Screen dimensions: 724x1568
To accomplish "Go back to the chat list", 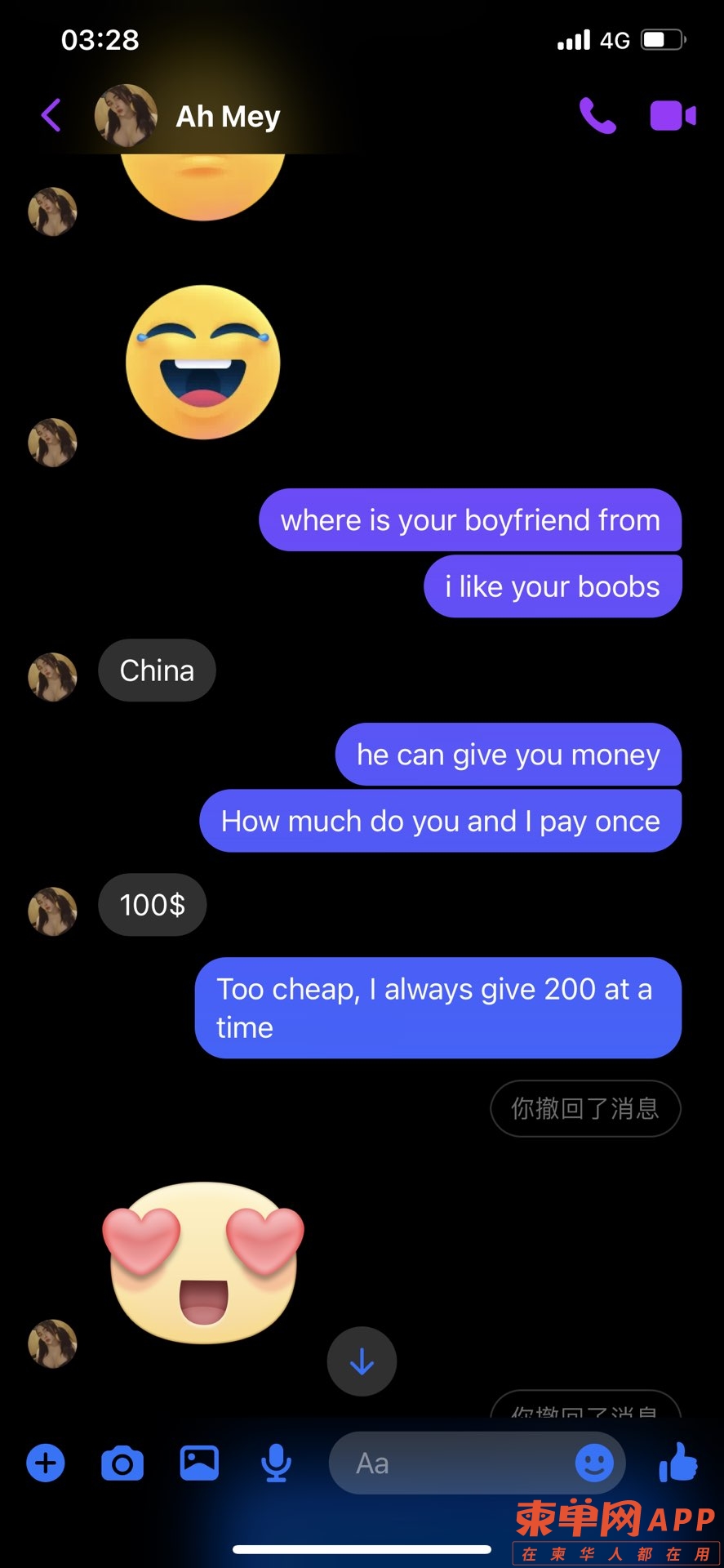I will click(x=51, y=115).
